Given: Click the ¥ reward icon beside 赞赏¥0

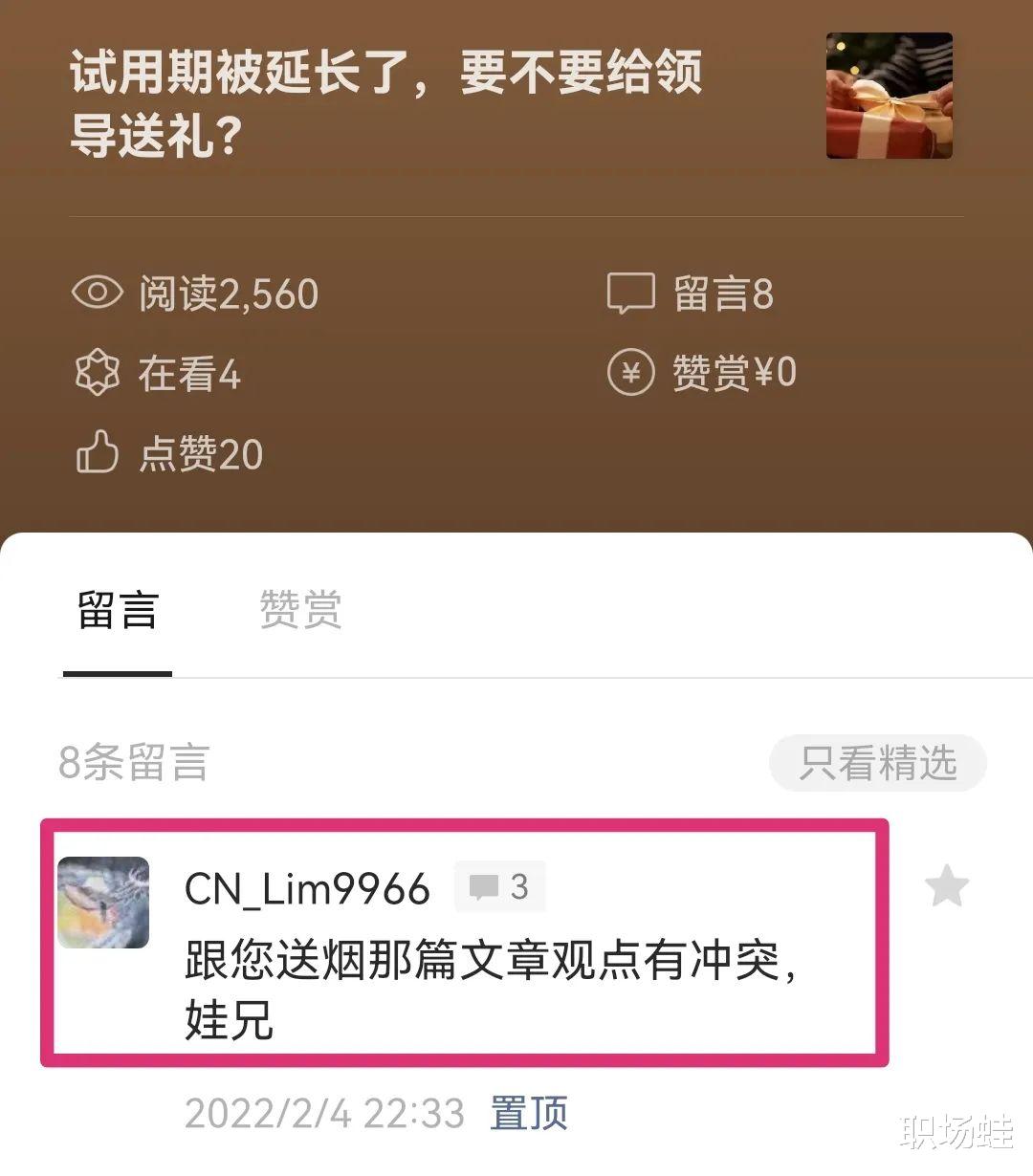Looking at the screenshot, I should pyautogui.click(x=631, y=374).
